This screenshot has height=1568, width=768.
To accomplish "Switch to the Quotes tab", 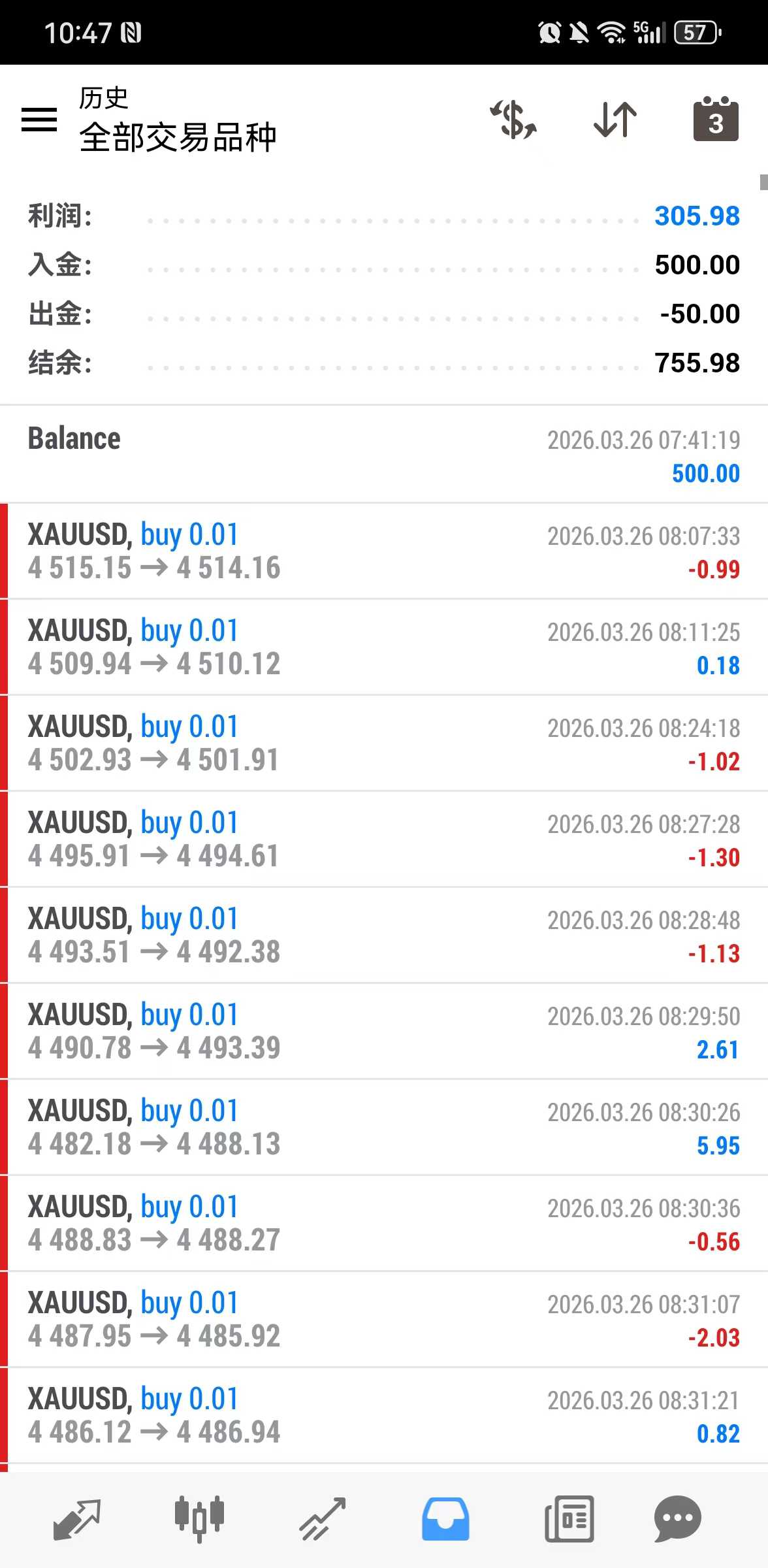I will (77, 1519).
